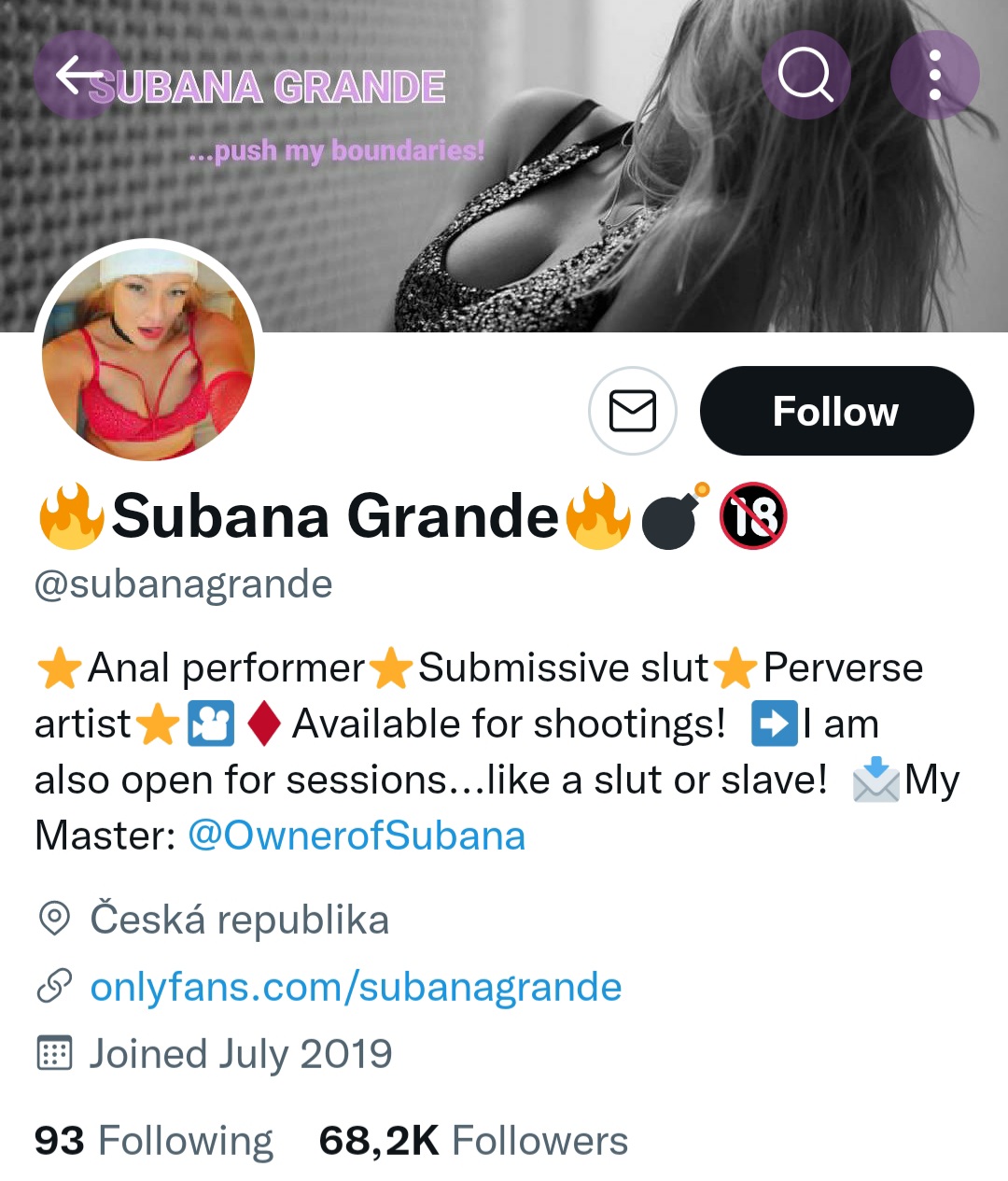Open the three-dot overflow menu
Viewport: 1008px width, 1181px height.
point(934,75)
